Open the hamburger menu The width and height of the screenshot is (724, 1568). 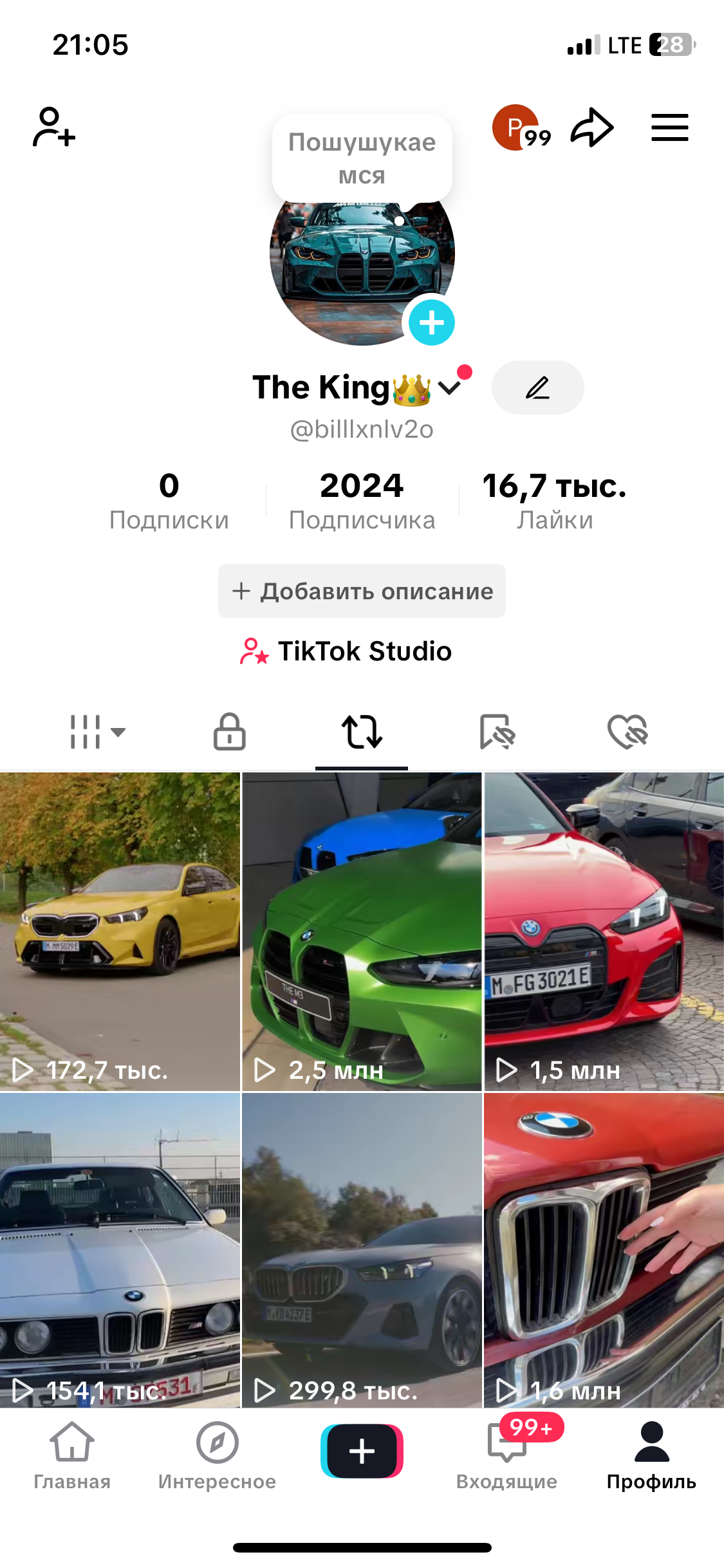(x=669, y=127)
